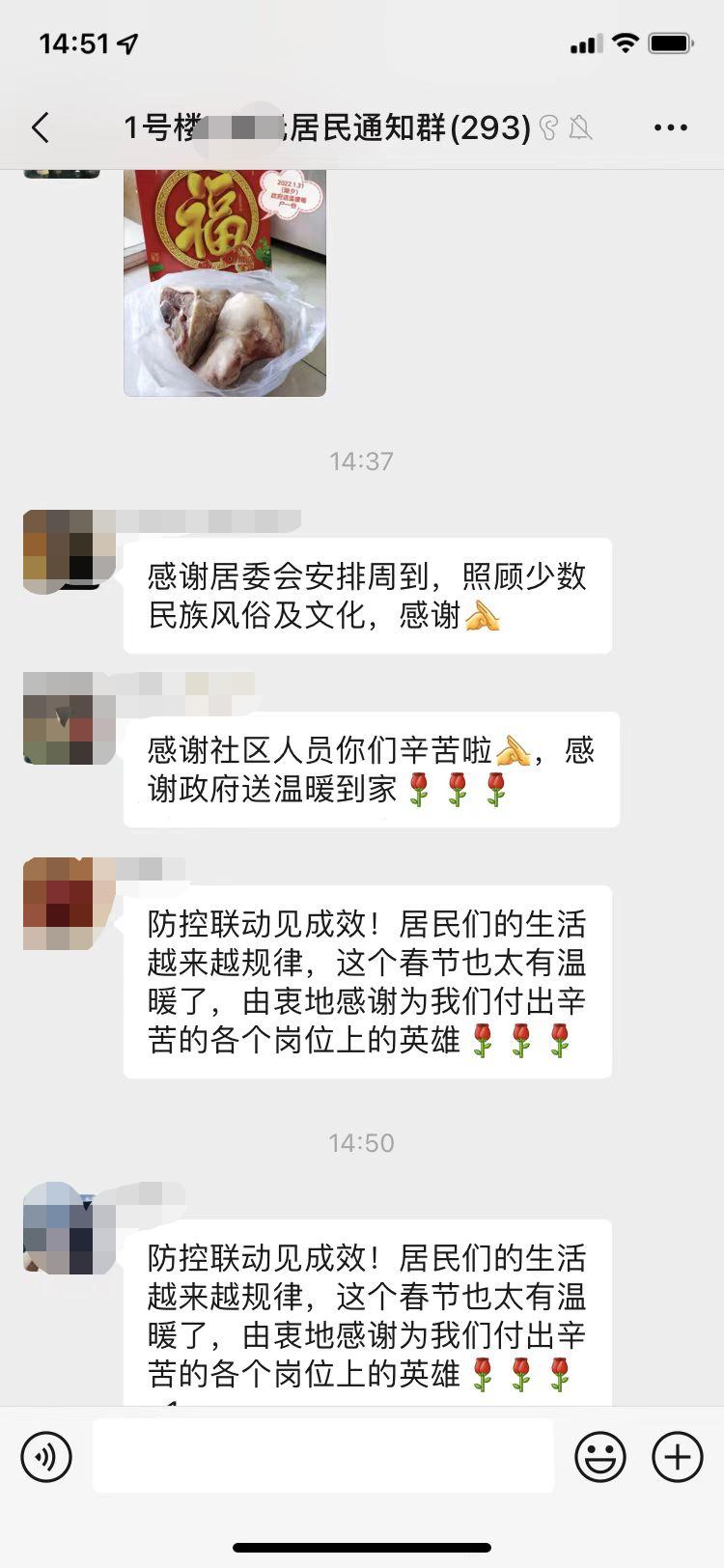Open sender avatar of the 14:50 message
The height and width of the screenshot is (1568, 724).
point(70,1228)
